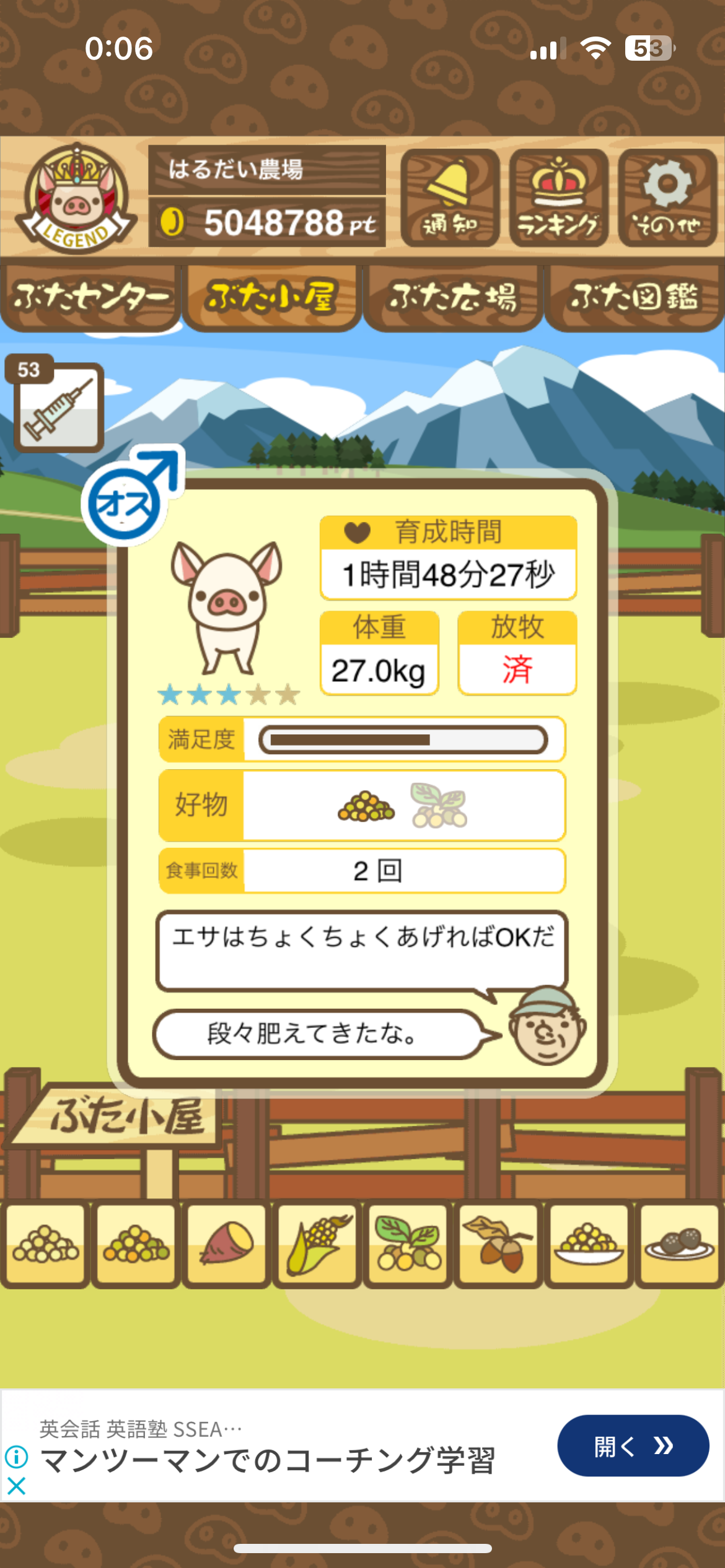Viewport: 725px width, 1568px height.
Task: Open the ad info icon
Action: tap(17, 1457)
